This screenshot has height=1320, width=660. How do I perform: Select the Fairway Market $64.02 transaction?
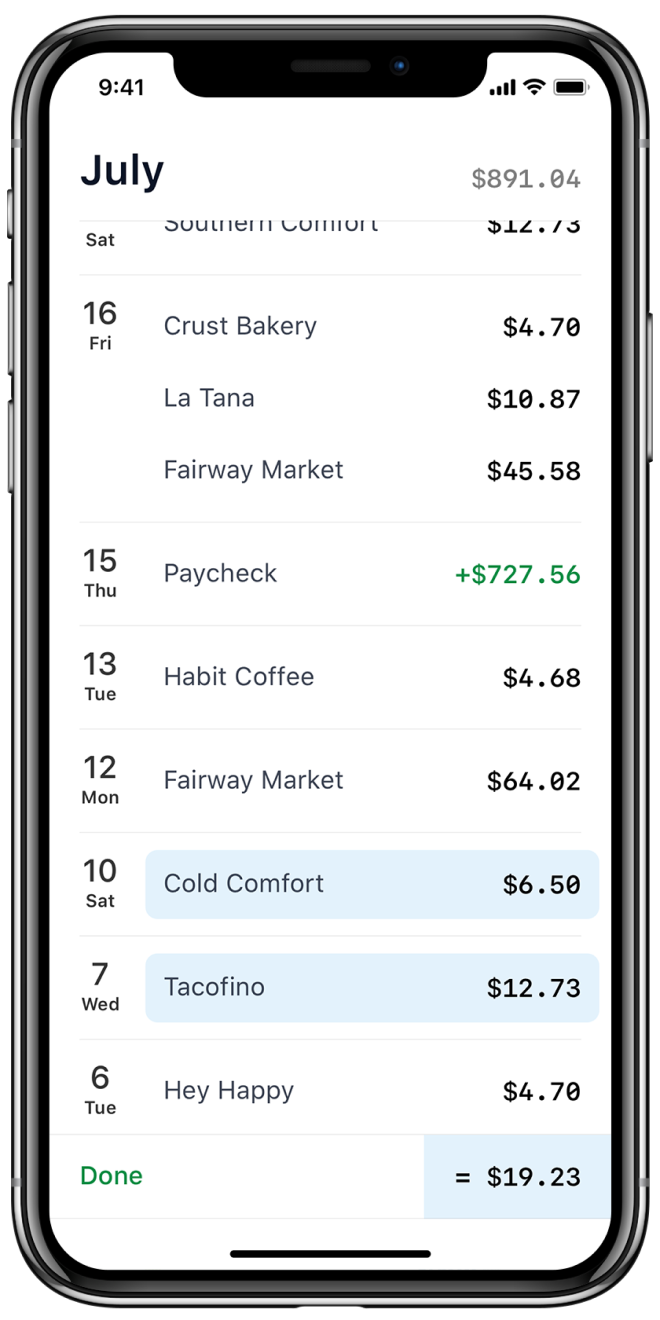371,780
